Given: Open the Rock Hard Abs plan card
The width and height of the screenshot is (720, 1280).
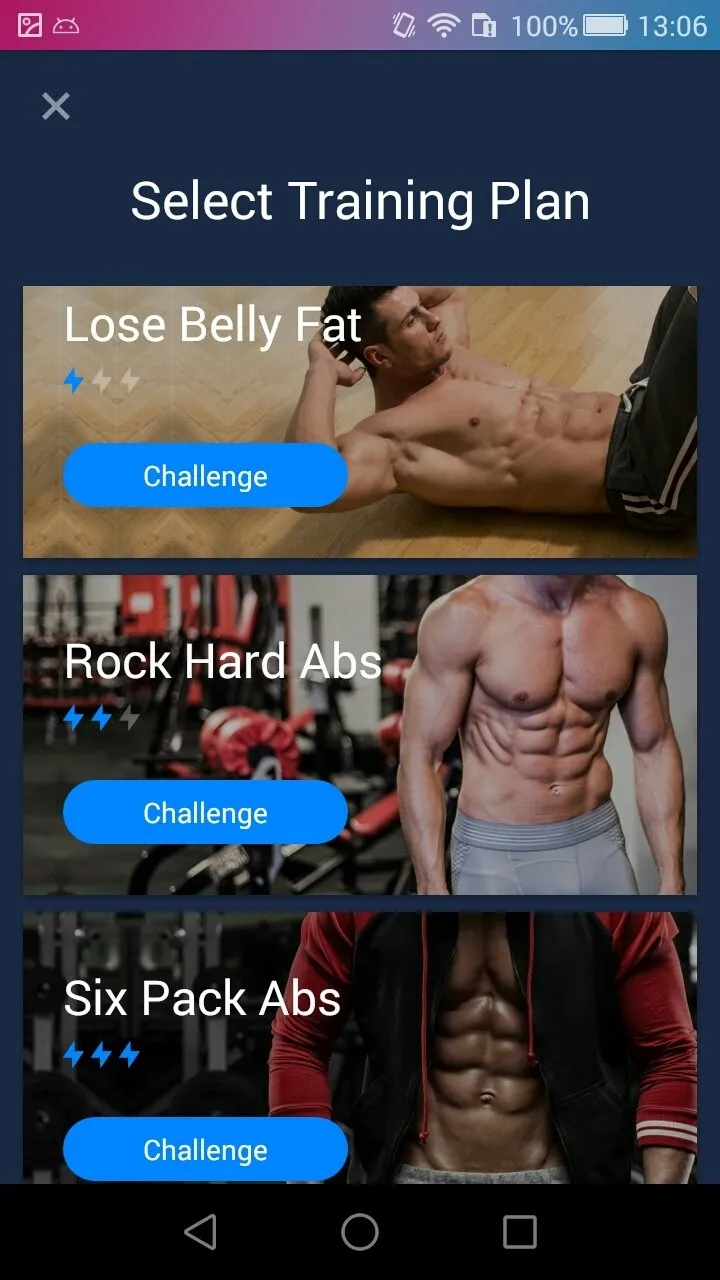Looking at the screenshot, I should coord(360,735).
